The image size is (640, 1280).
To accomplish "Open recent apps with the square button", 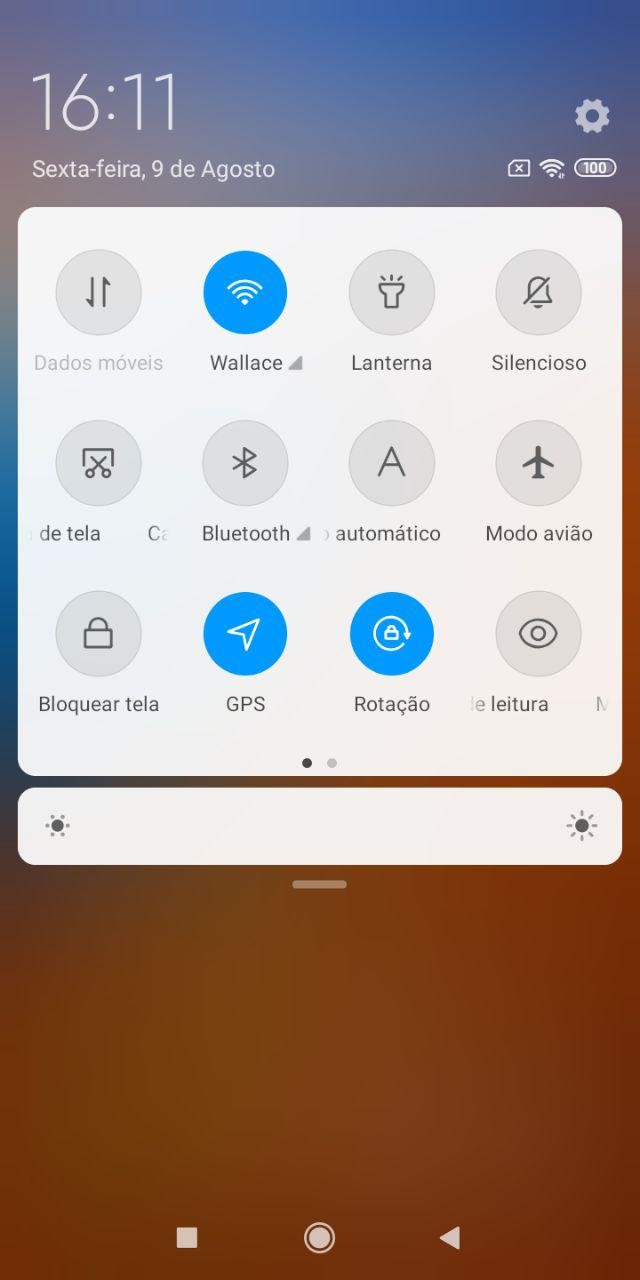I will click(x=187, y=1238).
